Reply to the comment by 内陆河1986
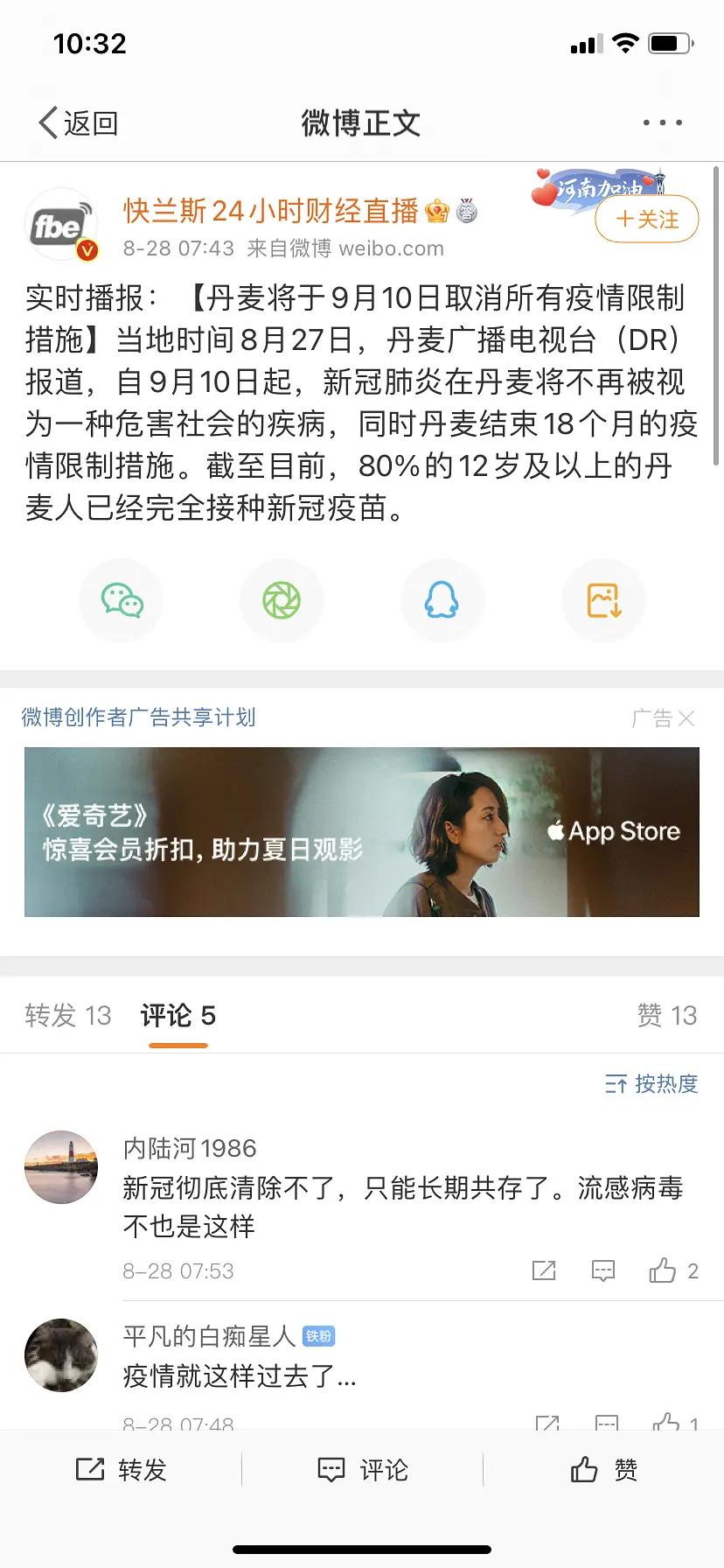Image resolution: width=724 pixels, height=1568 pixels. (603, 1270)
